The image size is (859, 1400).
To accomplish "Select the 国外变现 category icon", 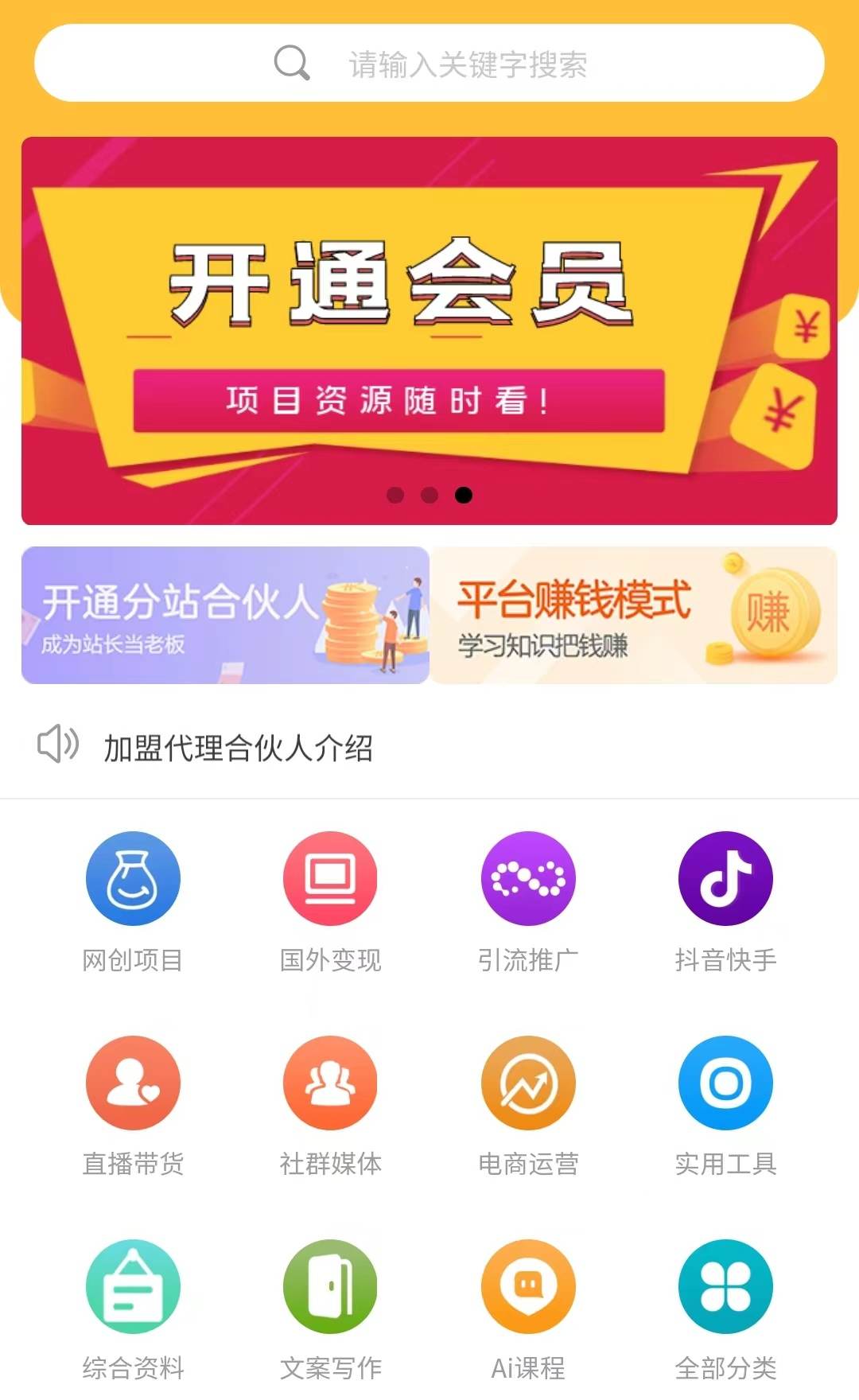I will [x=330, y=878].
